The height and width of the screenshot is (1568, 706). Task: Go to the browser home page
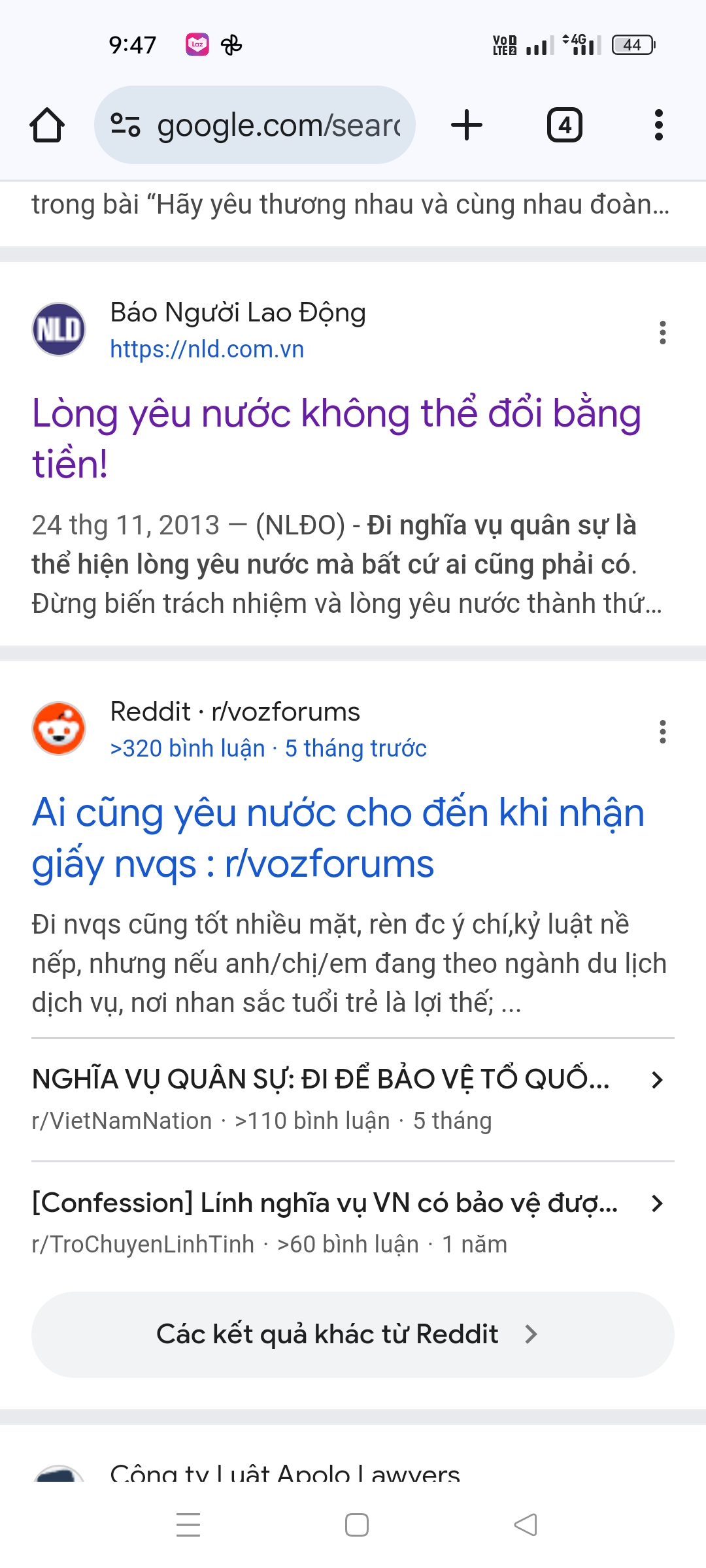pyautogui.click(x=47, y=125)
